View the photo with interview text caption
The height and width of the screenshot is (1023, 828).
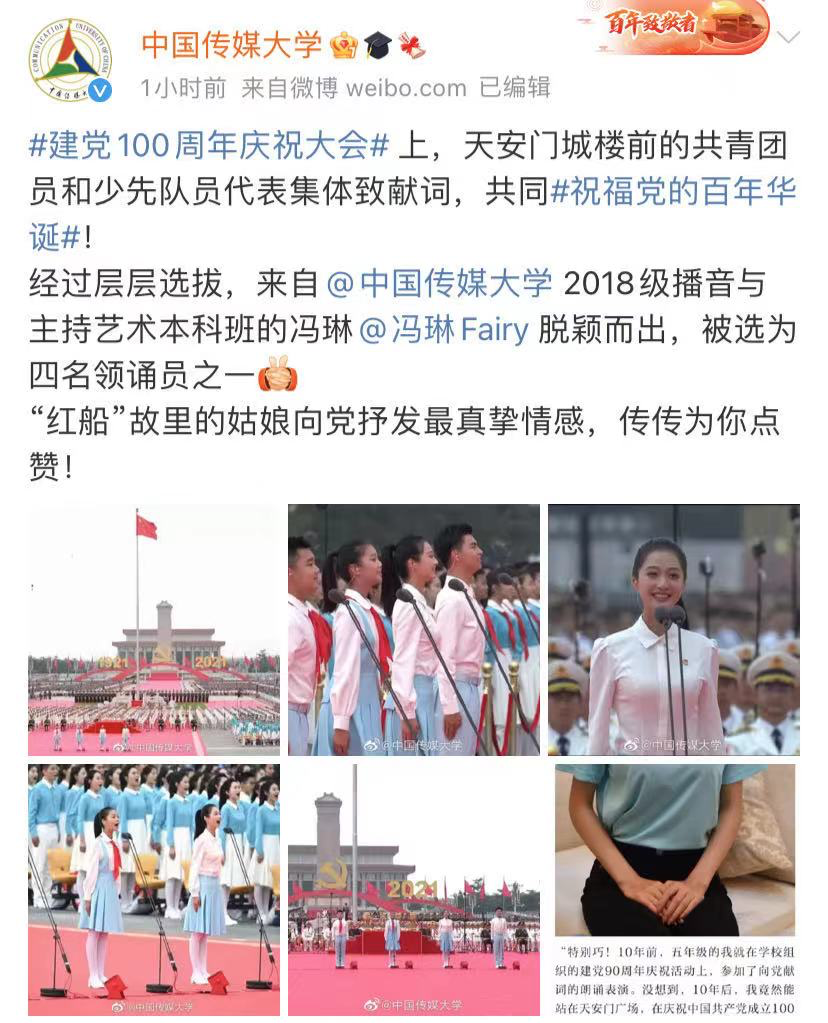pos(673,889)
